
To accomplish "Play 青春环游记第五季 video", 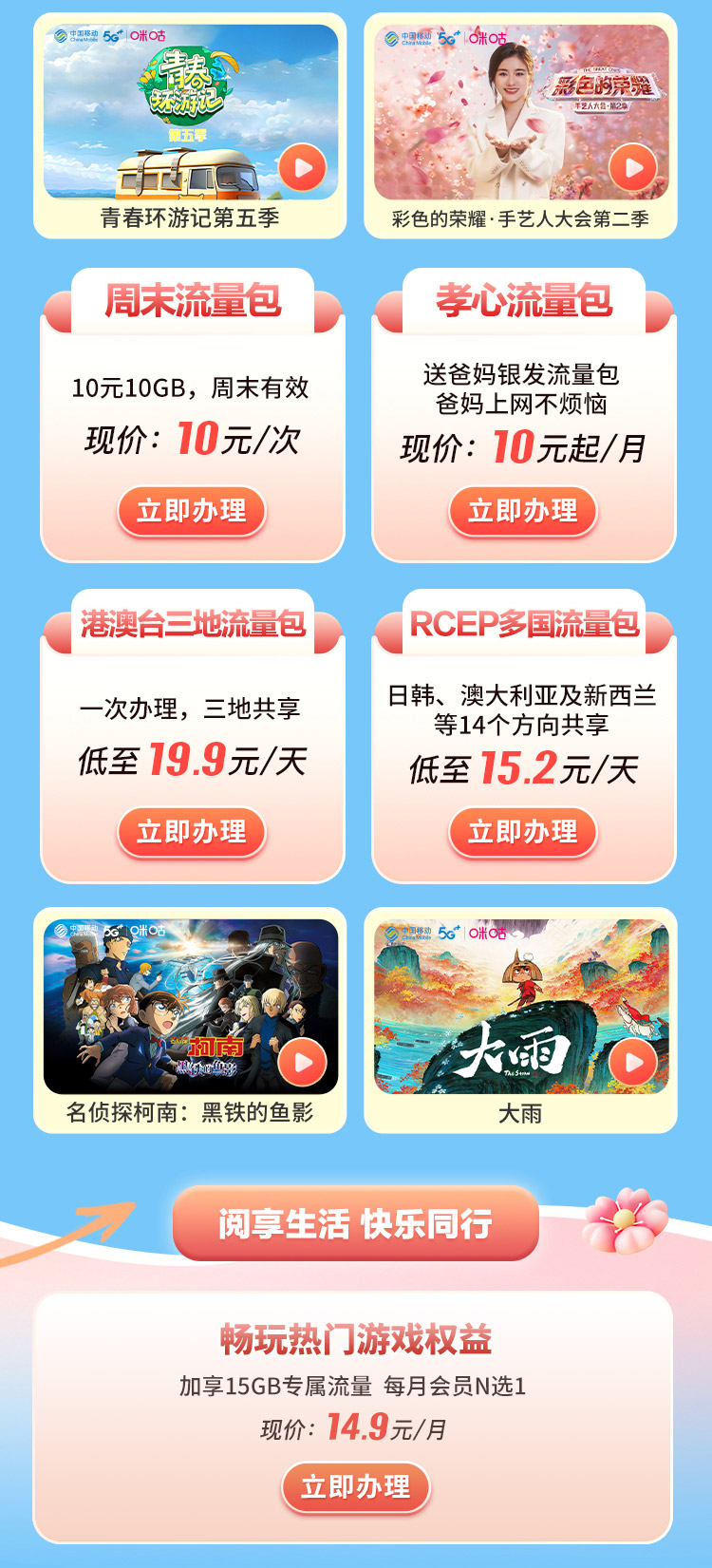I will (303, 168).
